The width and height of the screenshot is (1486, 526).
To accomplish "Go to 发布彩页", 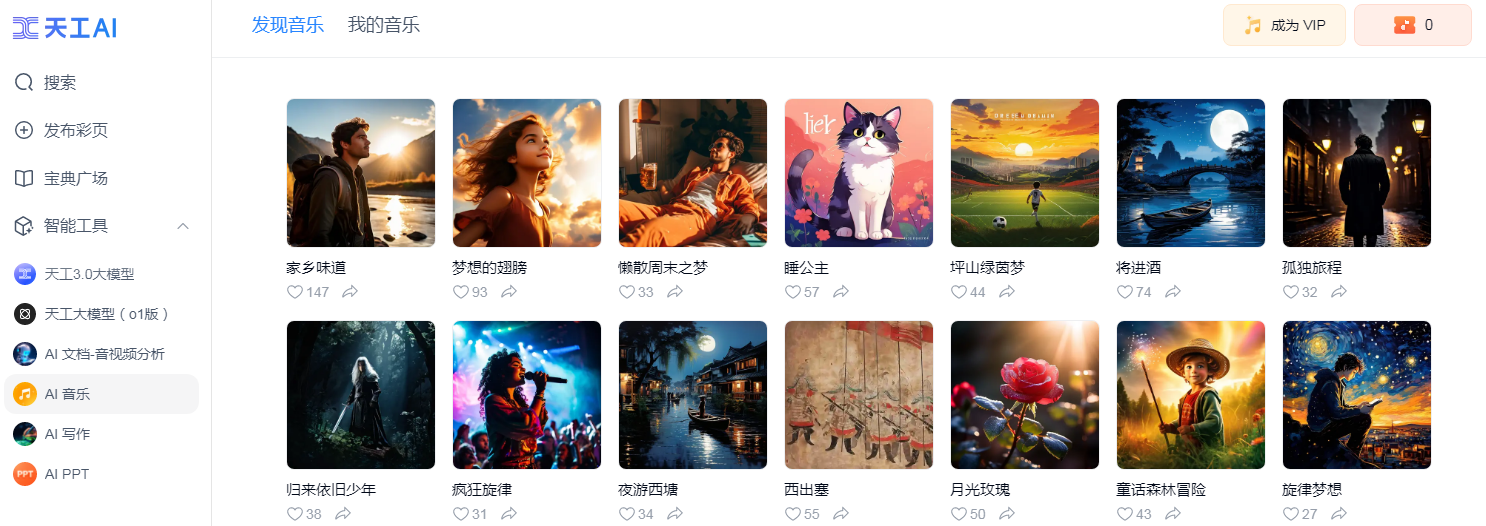I will pyautogui.click(x=75, y=130).
